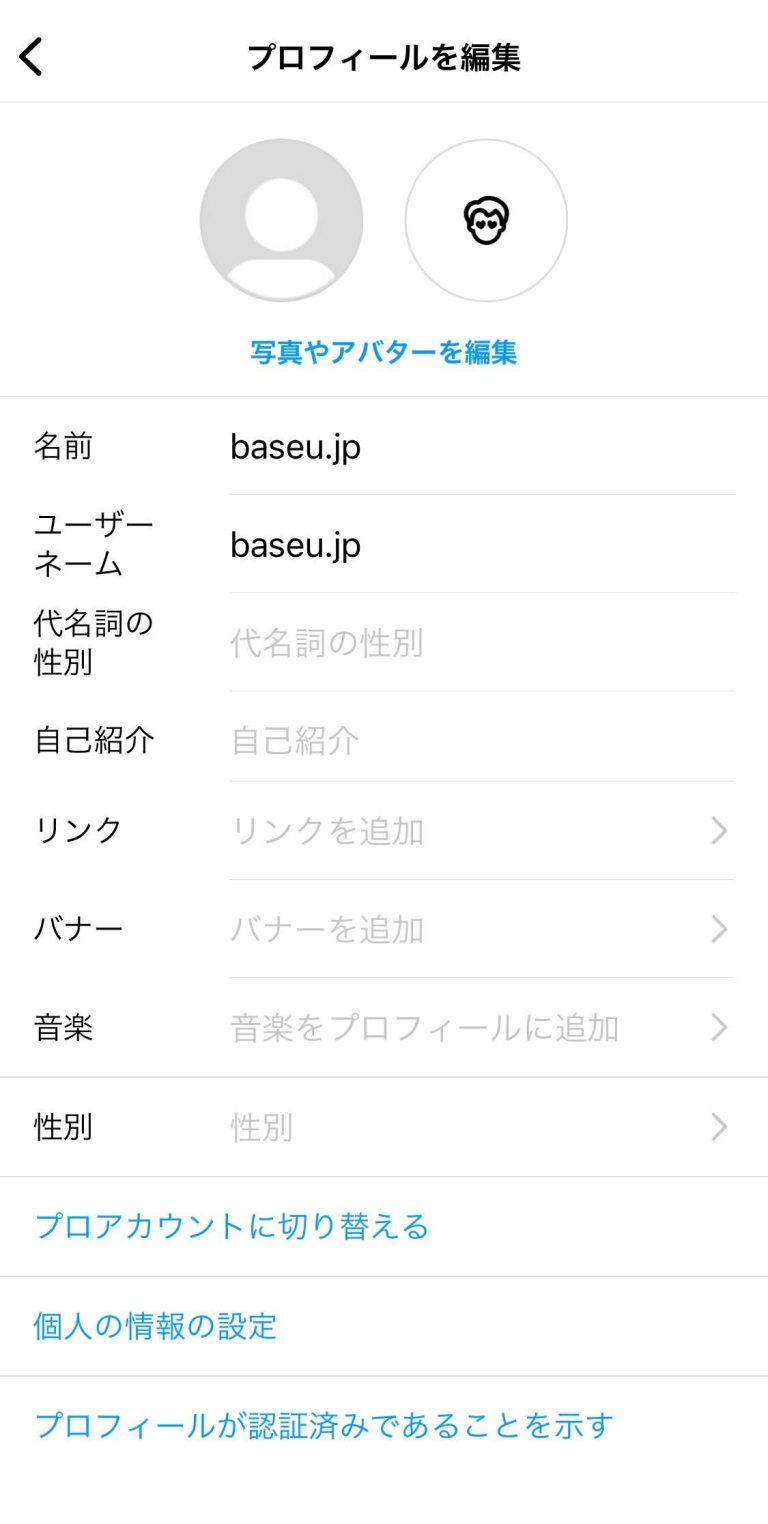Image resolution: width=768 pixels, height=1524 pixels.
Task: Select the 代名詞の性別 field
Action: pos(480,643)
